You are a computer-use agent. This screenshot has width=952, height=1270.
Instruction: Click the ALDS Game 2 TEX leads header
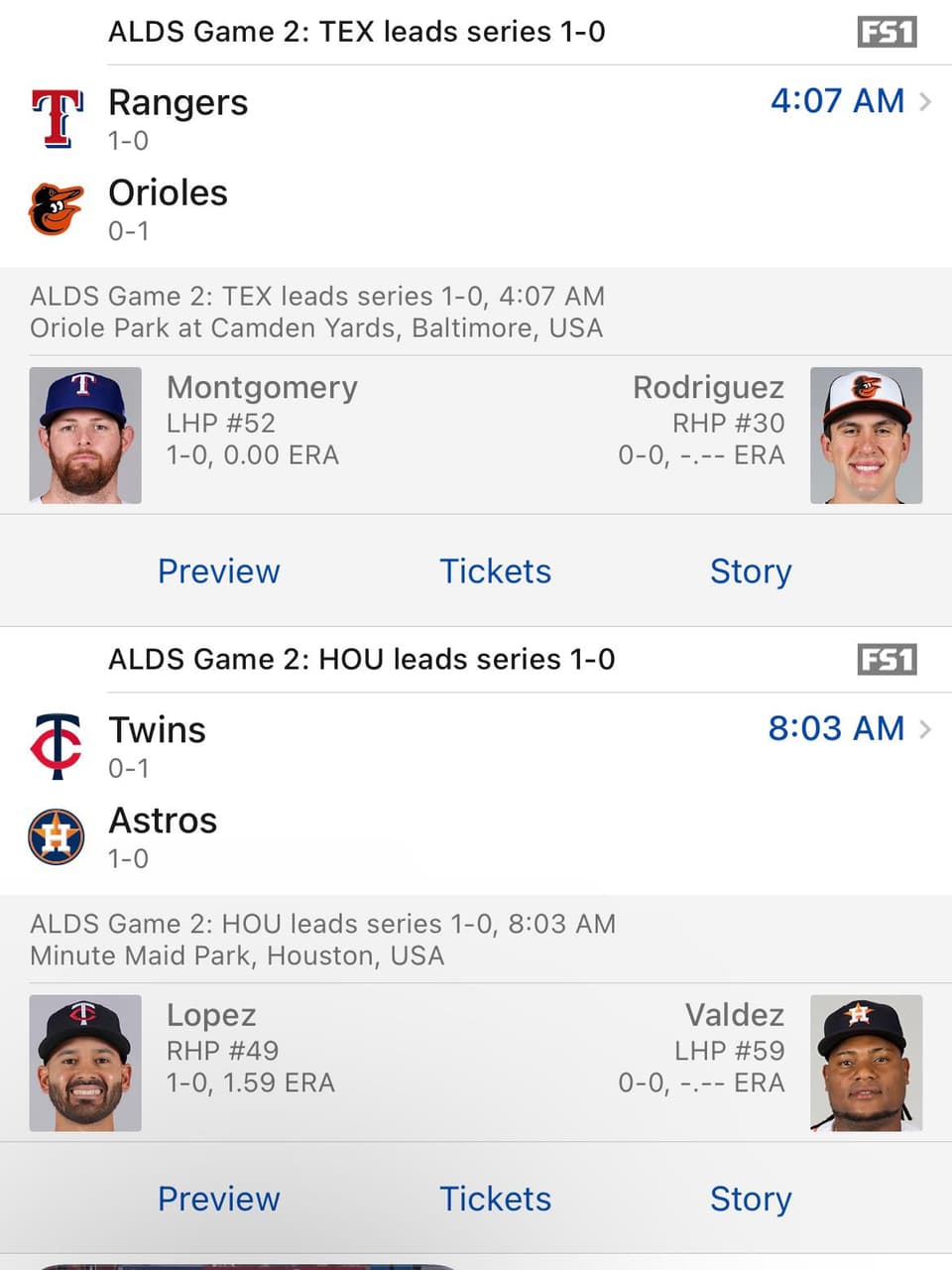(358, 32)
